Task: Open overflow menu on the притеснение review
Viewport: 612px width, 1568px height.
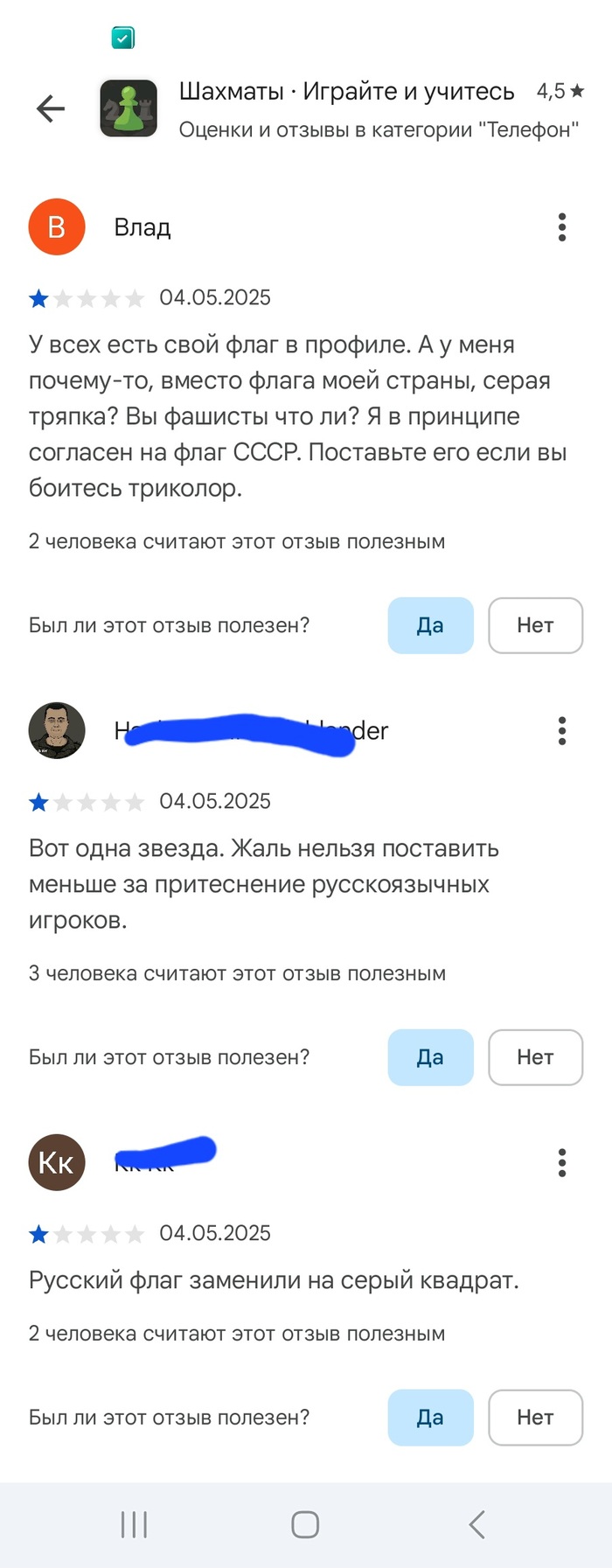Action: [562, 730]
